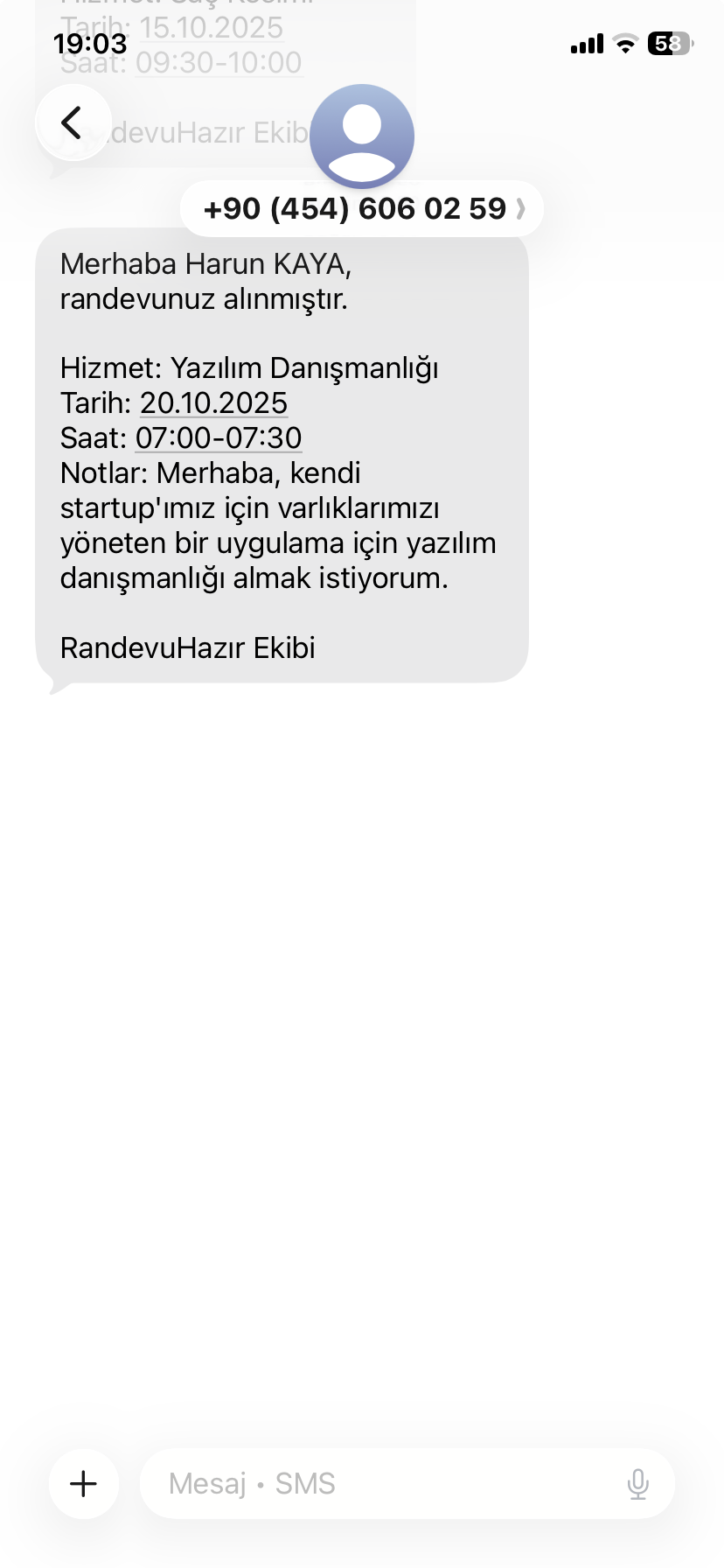The image size is (724, 1568).
Task: Open the underlined date 20.10.2025
Action: (x=213, y=403)
